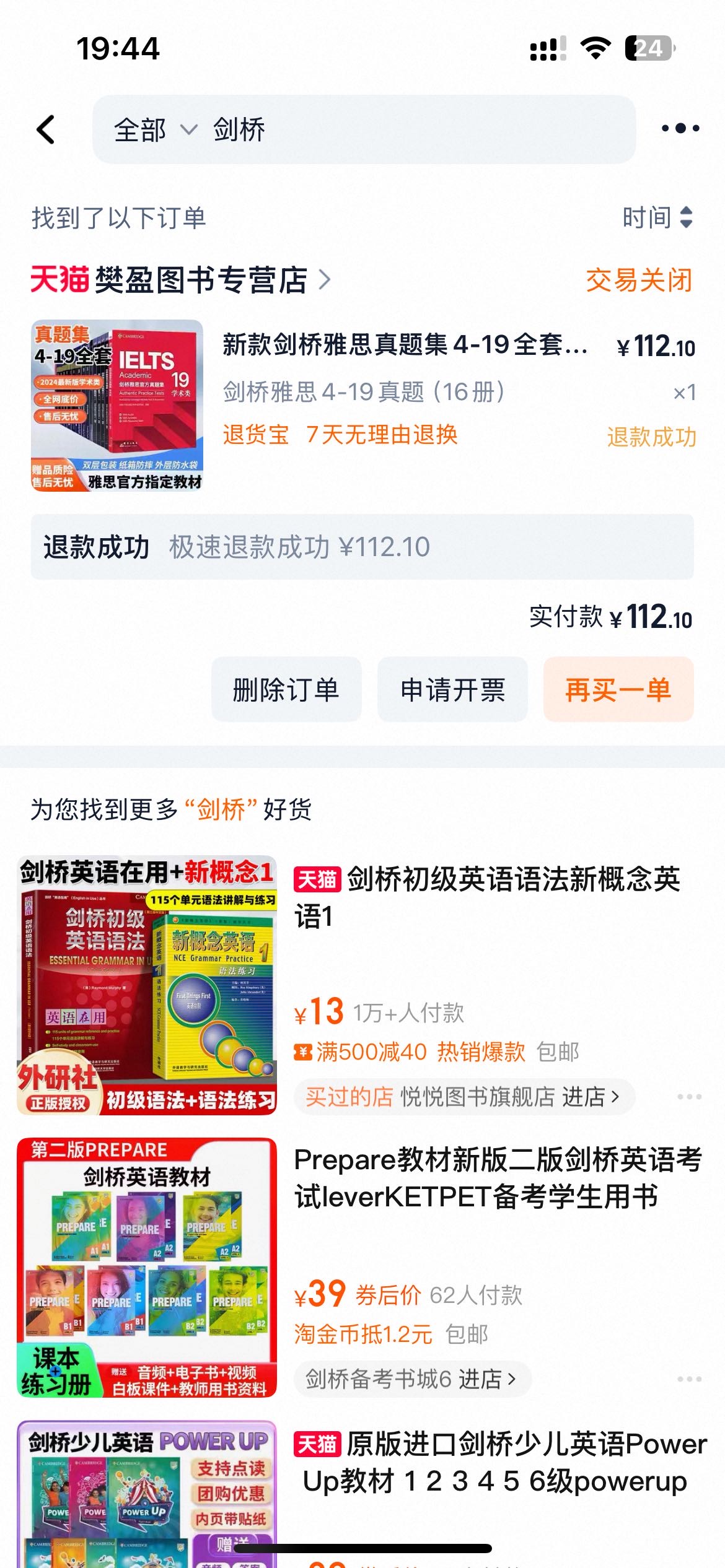Open the three-dot overflow menu at top

[x=680, y=129]
